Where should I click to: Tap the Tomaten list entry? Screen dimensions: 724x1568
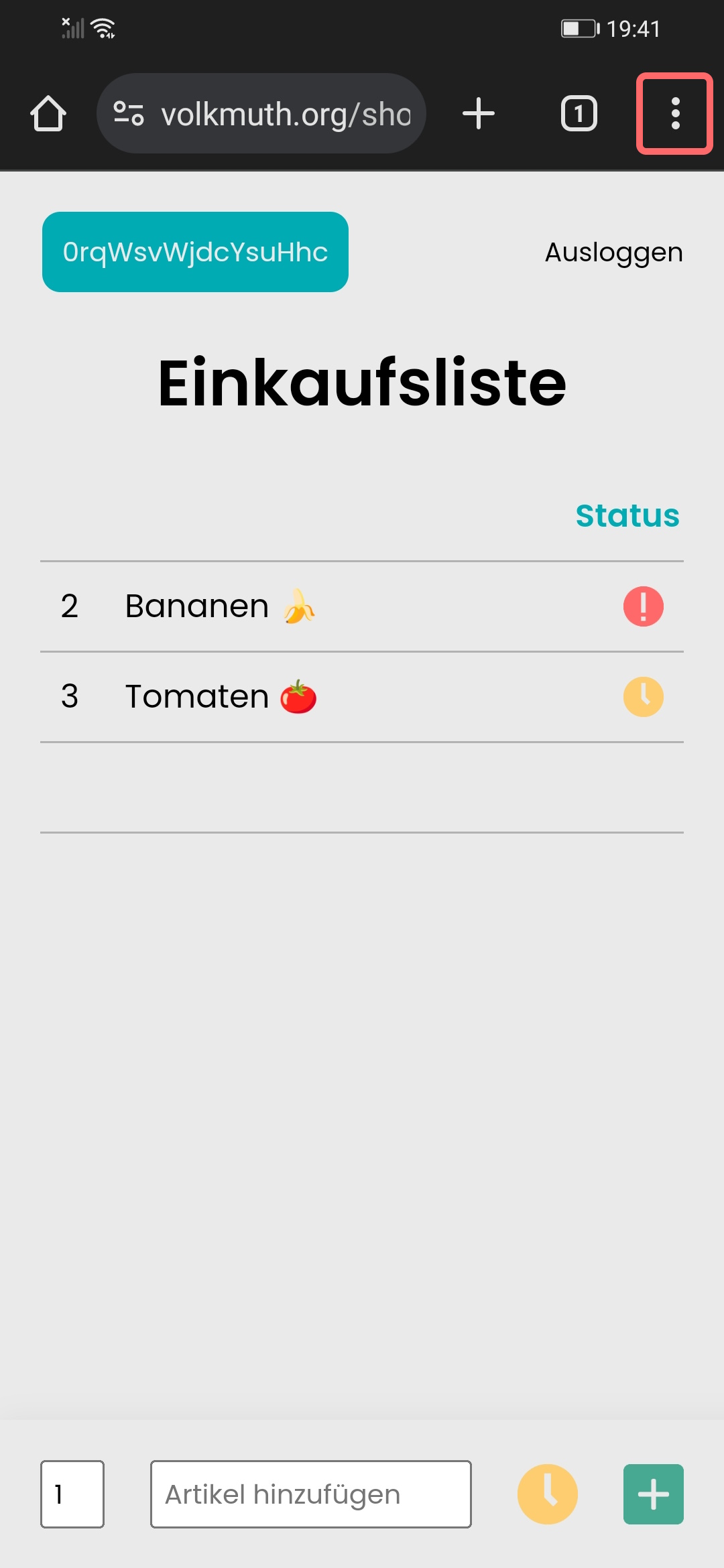coord(362,697)
